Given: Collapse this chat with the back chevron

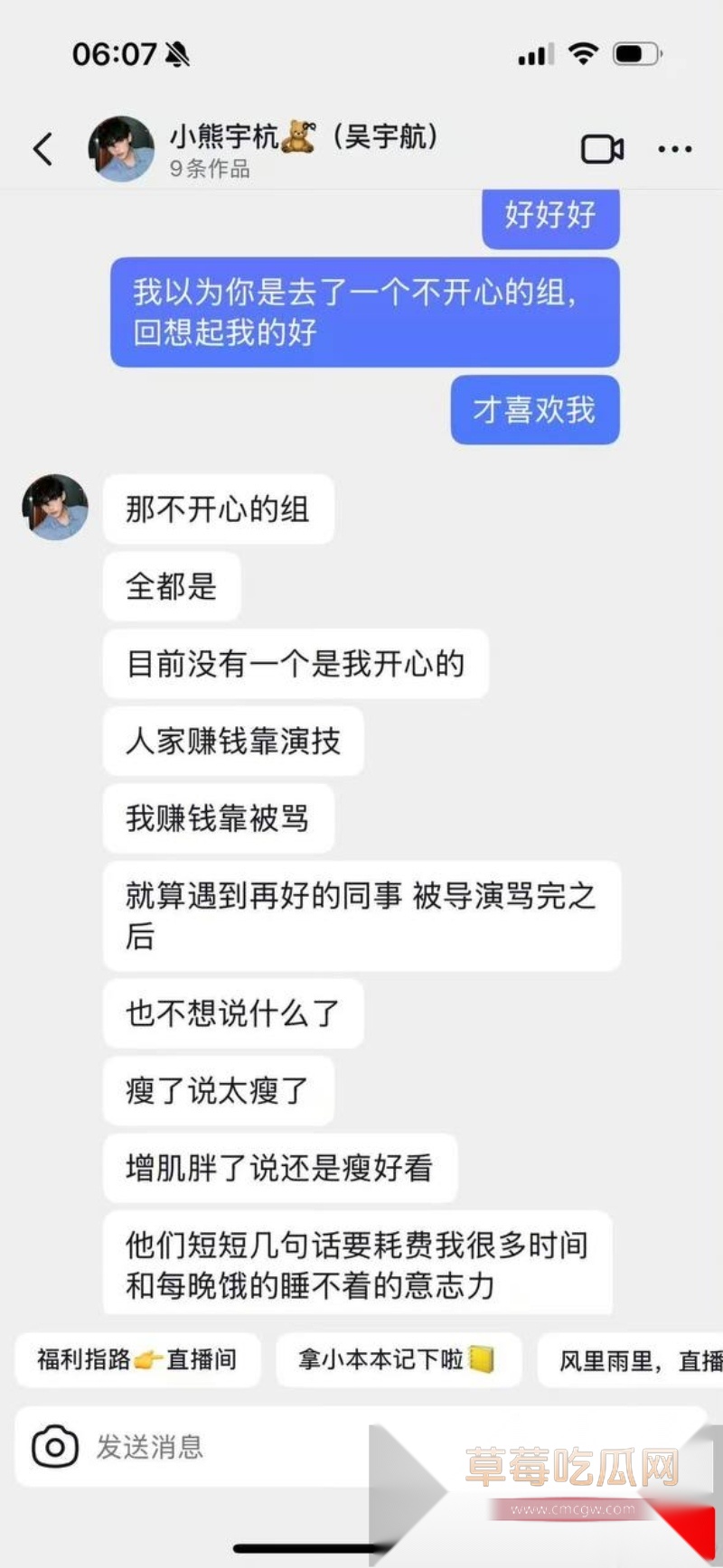Looking at the screenshot, I should pyautogui.click(x=42, y=148).
